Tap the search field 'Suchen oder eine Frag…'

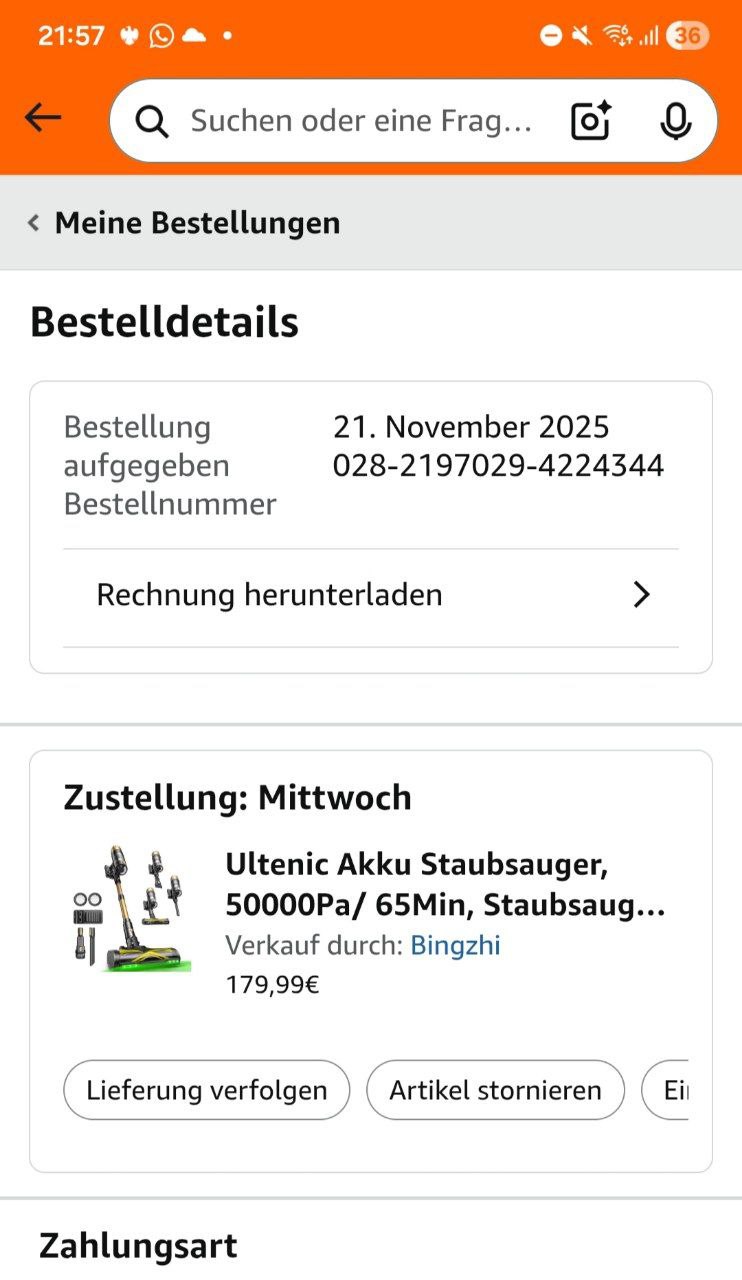(360, 121)
